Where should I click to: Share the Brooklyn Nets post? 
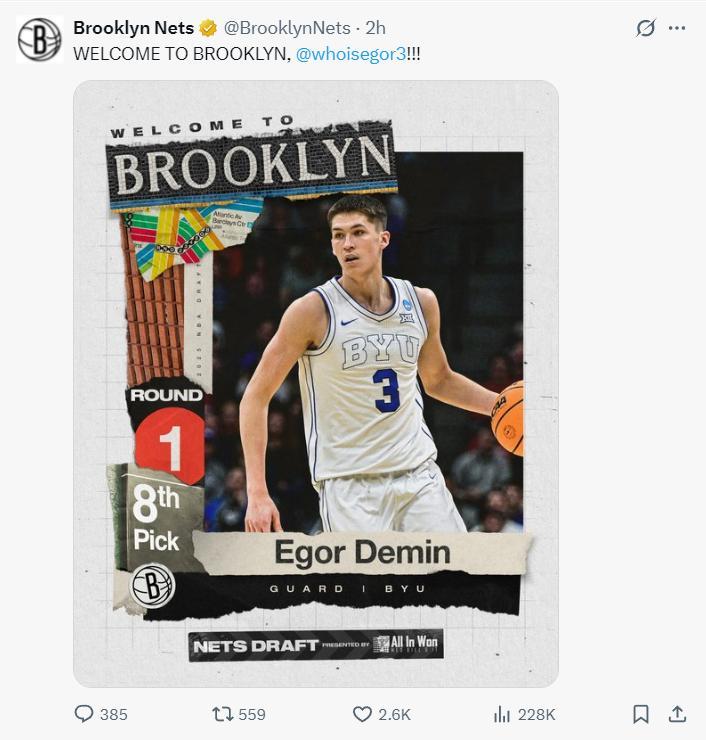(677, 714)
